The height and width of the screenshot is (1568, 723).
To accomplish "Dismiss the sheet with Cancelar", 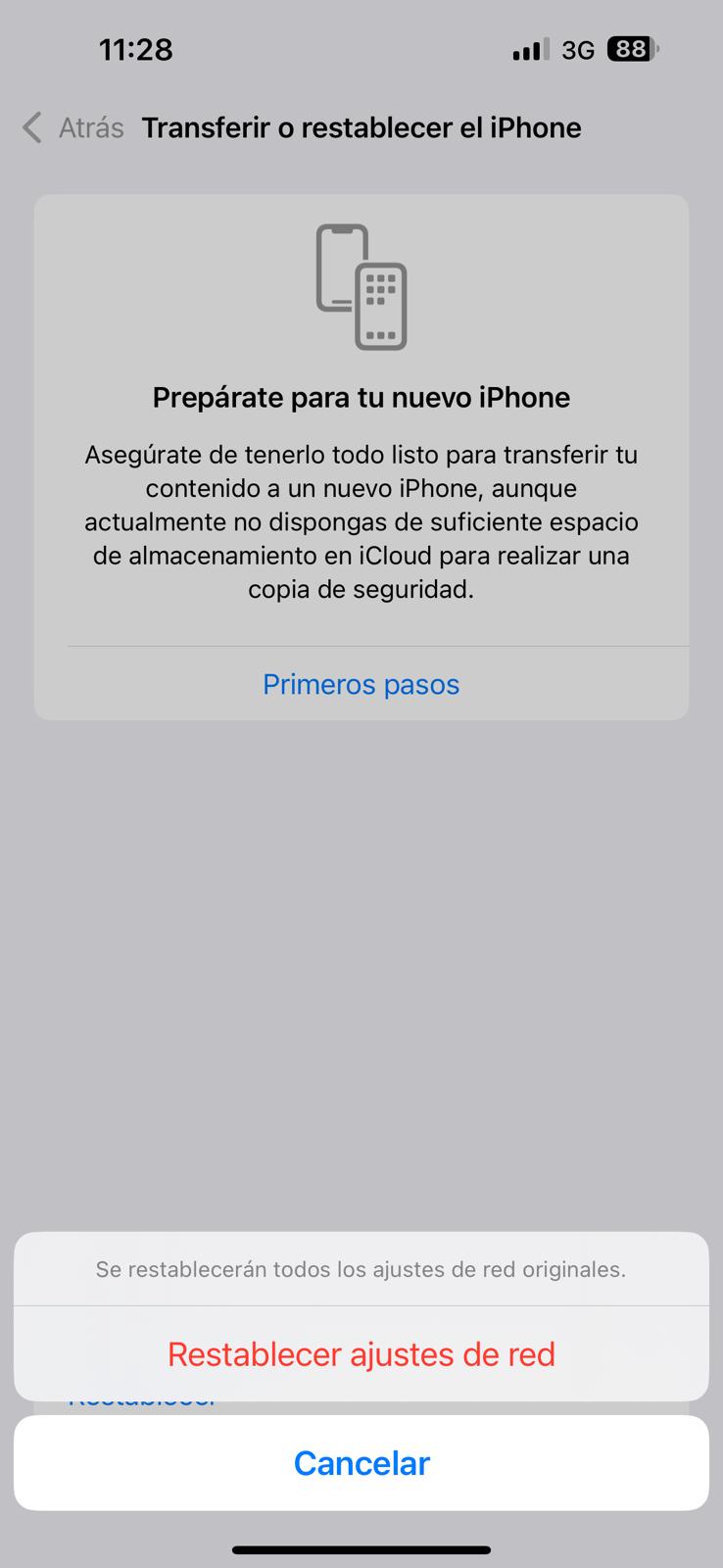I will tap(361, 1463).
